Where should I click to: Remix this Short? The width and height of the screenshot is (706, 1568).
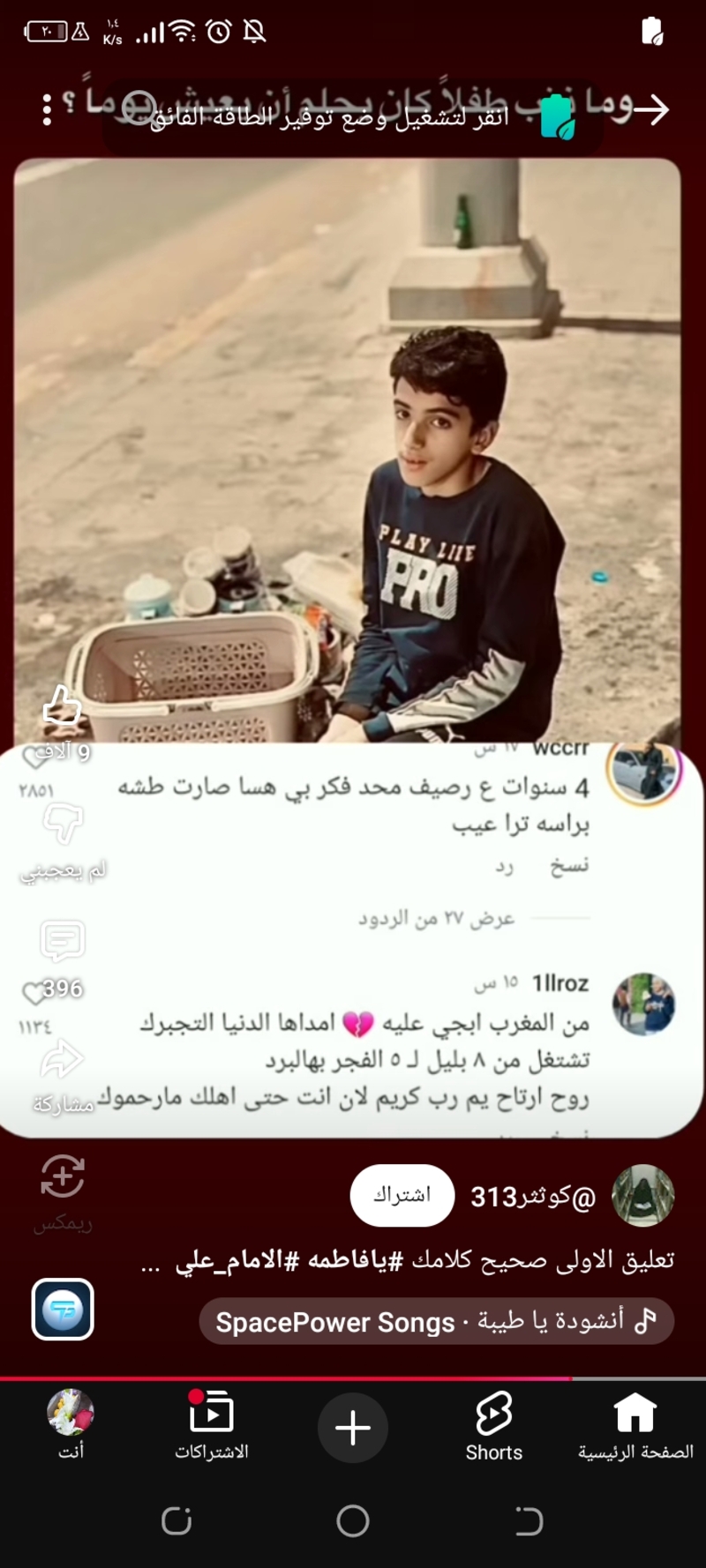pyautogui.click(x=63, y=1178)
